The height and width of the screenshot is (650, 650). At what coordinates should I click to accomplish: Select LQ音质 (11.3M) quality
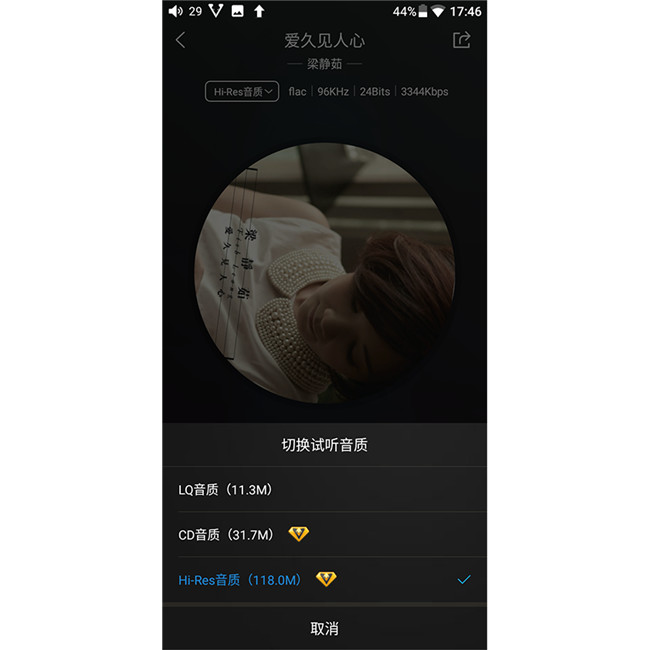(324, 490)
